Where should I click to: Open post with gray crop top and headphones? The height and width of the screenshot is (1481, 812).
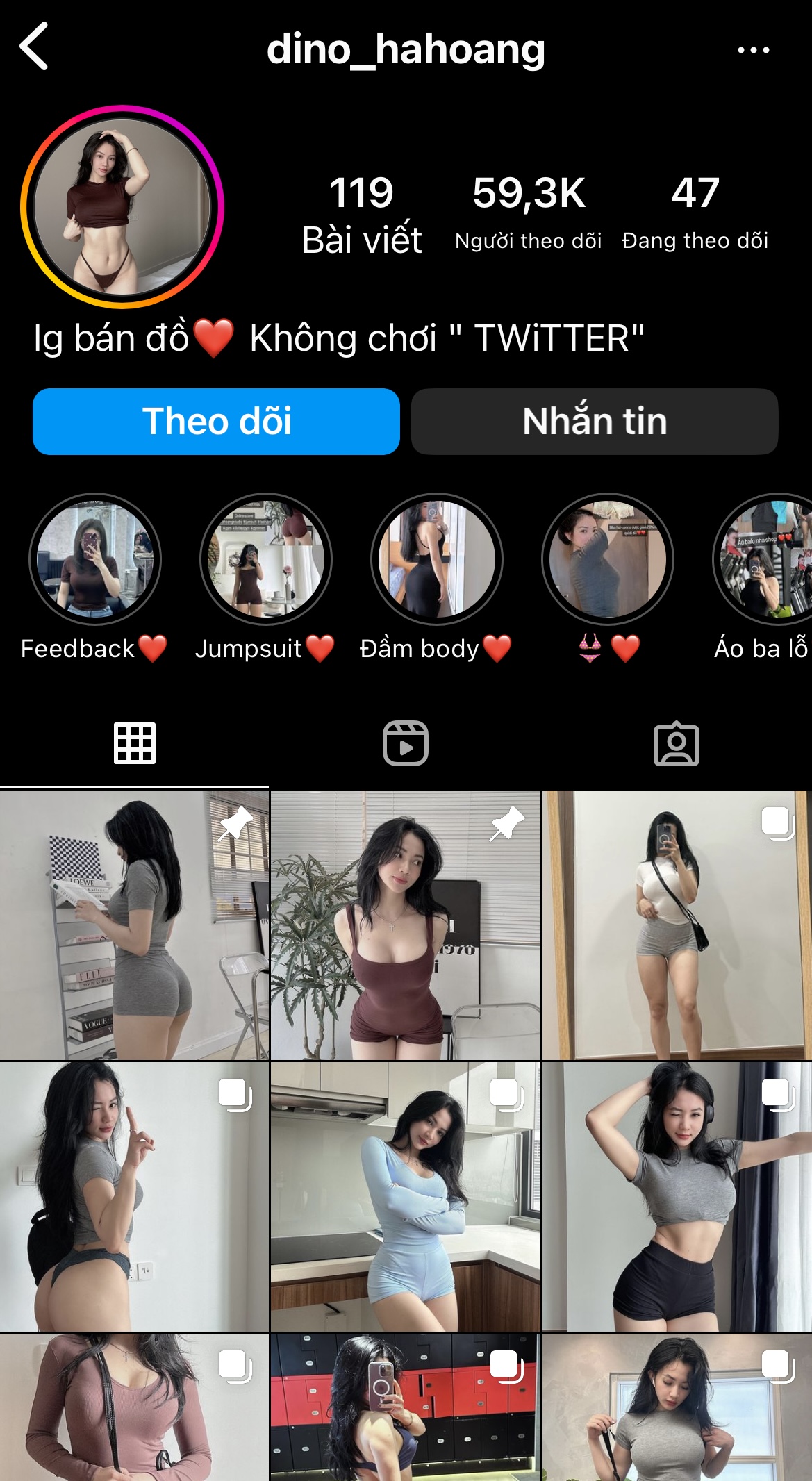tap(677, 1196)
